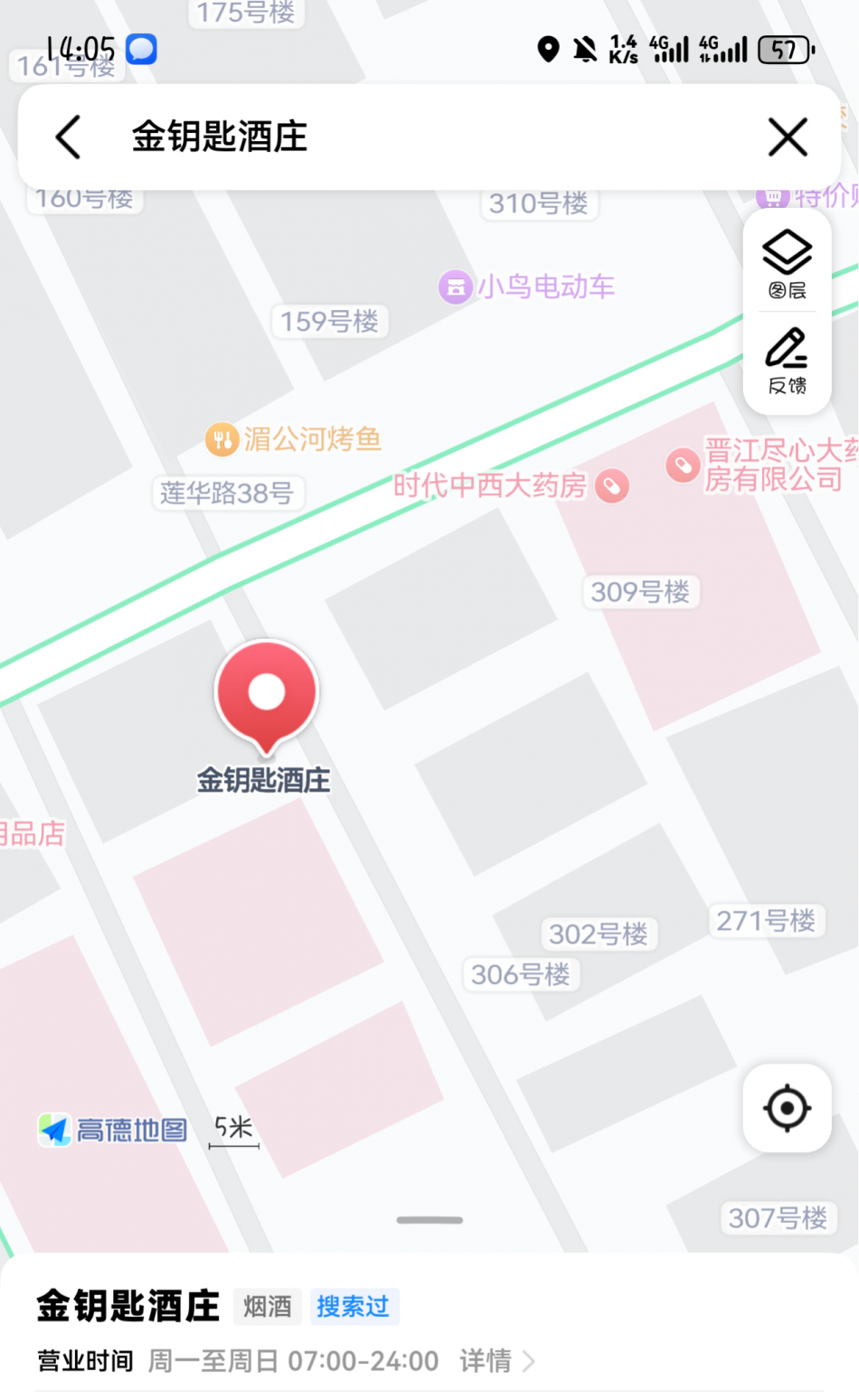Open the 时代中西大药房 pharmacy marker

[611, 485]
